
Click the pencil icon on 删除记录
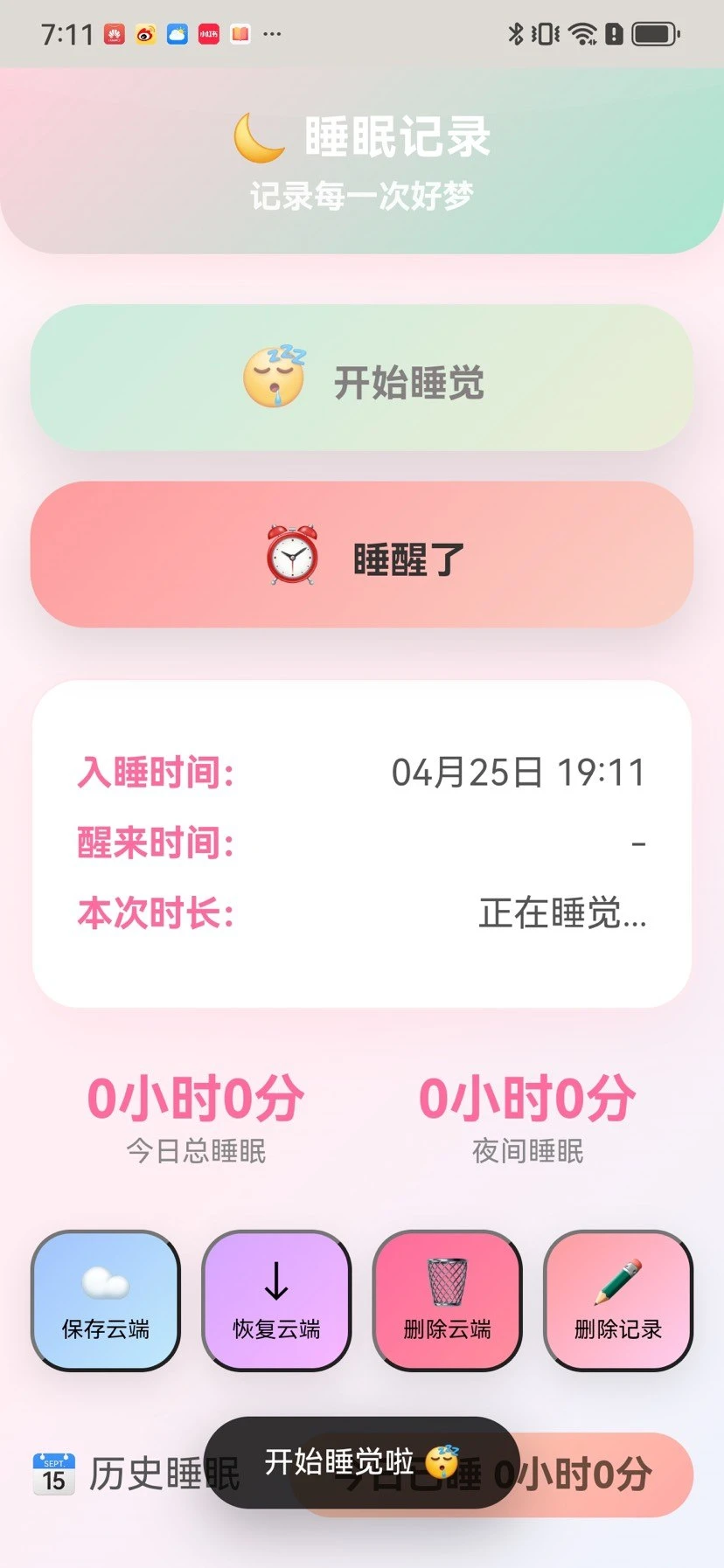click(x=617, y=1281)
